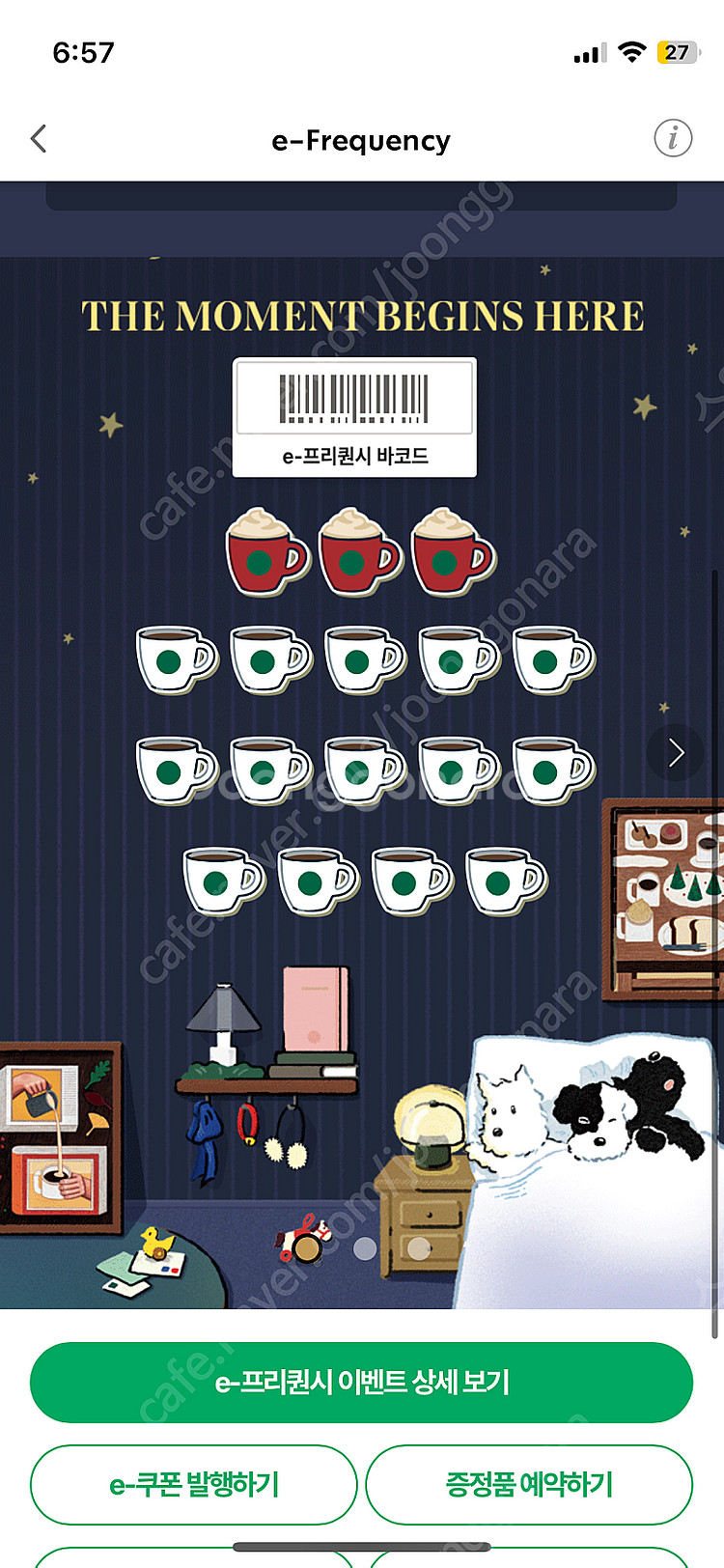Open the e-프리퀀시 바코드 card
The image size is (724, 1568).
[354, 417]
